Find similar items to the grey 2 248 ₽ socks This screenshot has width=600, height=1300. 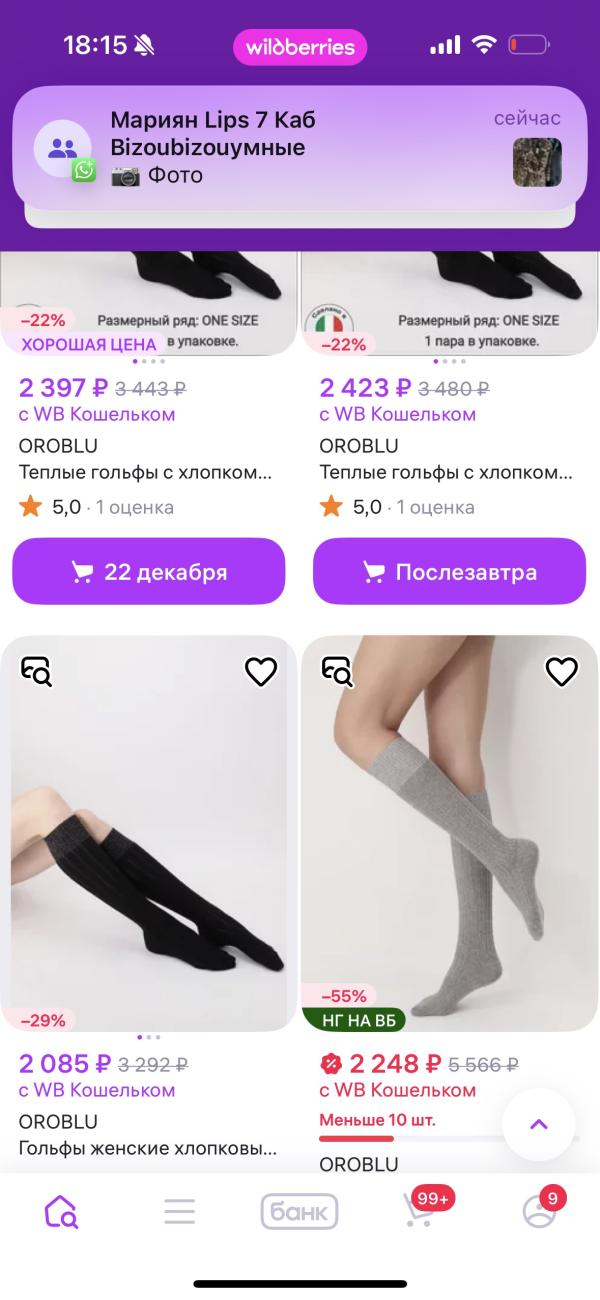coord(337,672)
